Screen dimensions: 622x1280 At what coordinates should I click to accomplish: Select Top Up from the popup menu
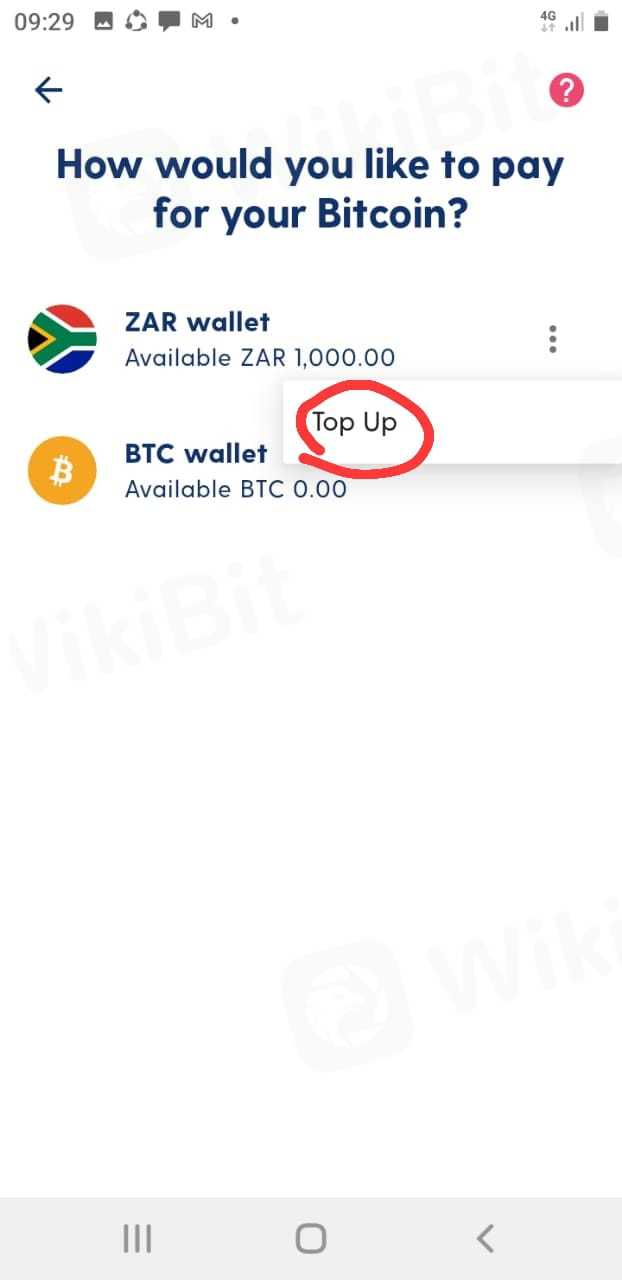click(x=355, y=423)
